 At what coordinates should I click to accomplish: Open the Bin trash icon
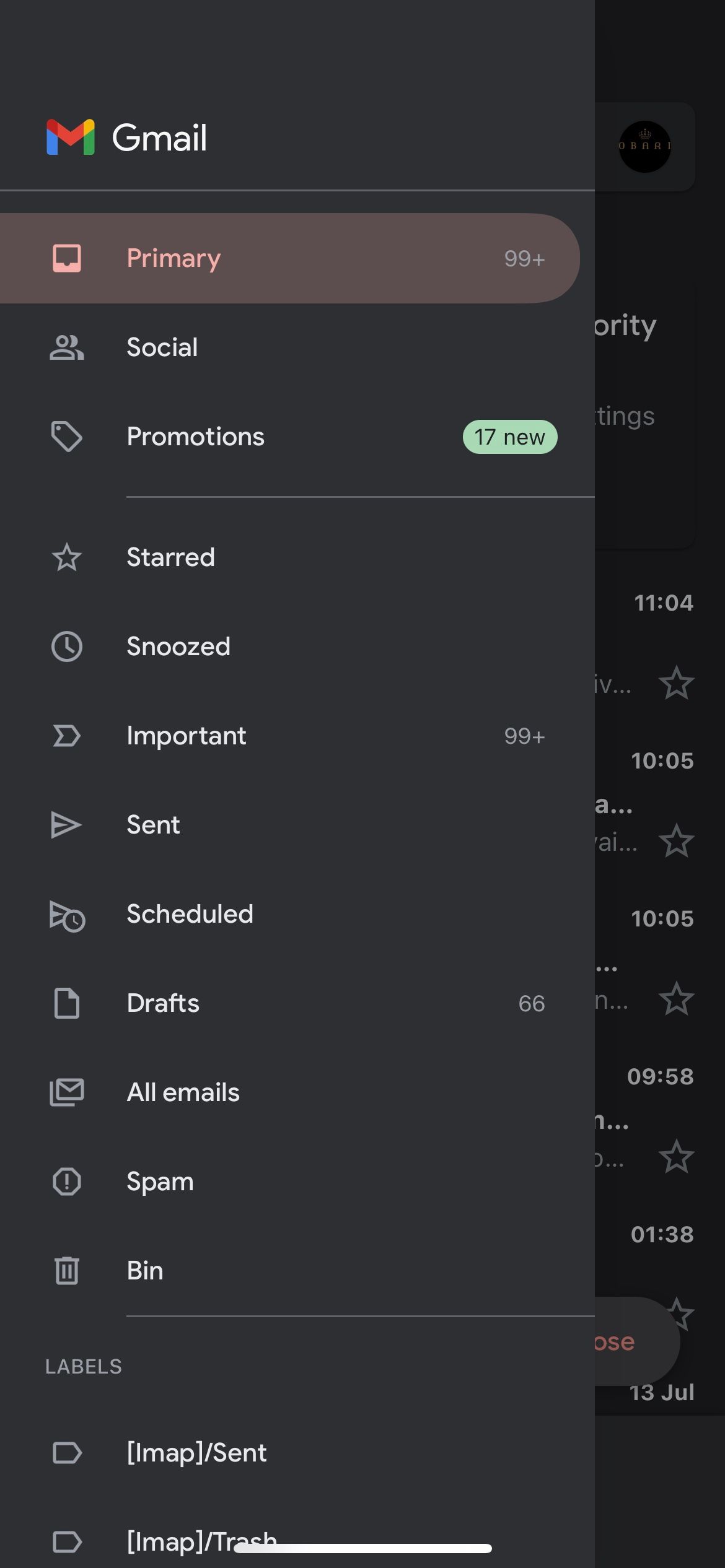coord(67,1270)
